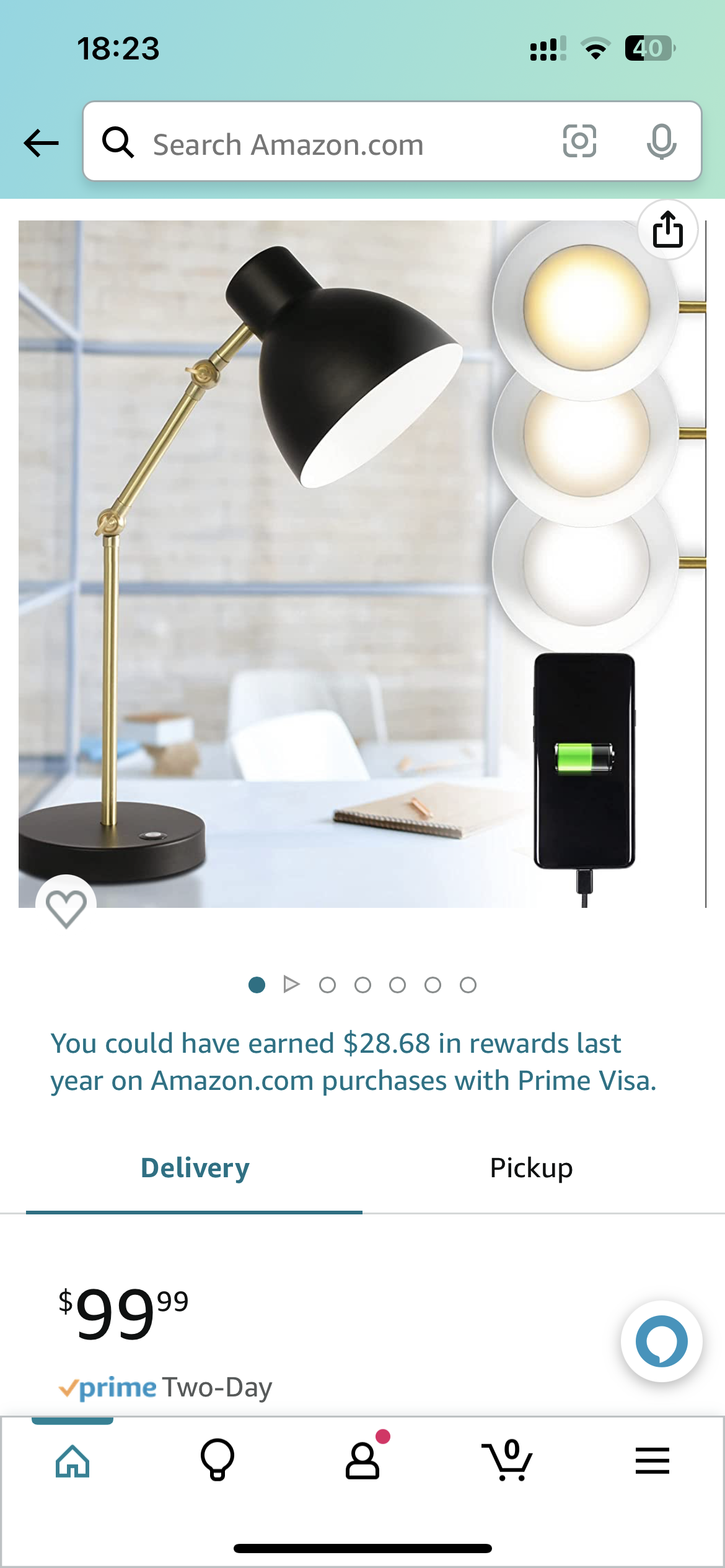The width and height of the screenshot is (725, 1568).
Task: Start voice search with microphone
Action: tap(661, 141)
